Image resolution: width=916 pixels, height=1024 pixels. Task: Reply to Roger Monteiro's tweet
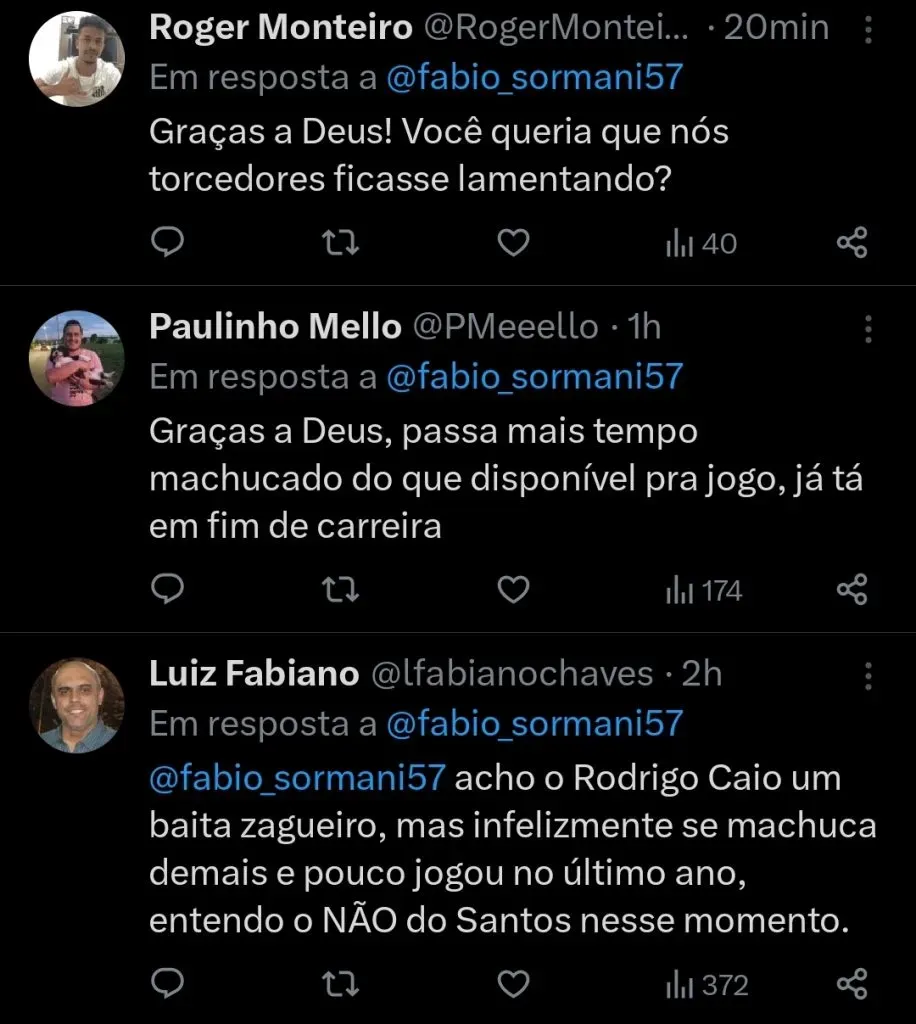167,243
